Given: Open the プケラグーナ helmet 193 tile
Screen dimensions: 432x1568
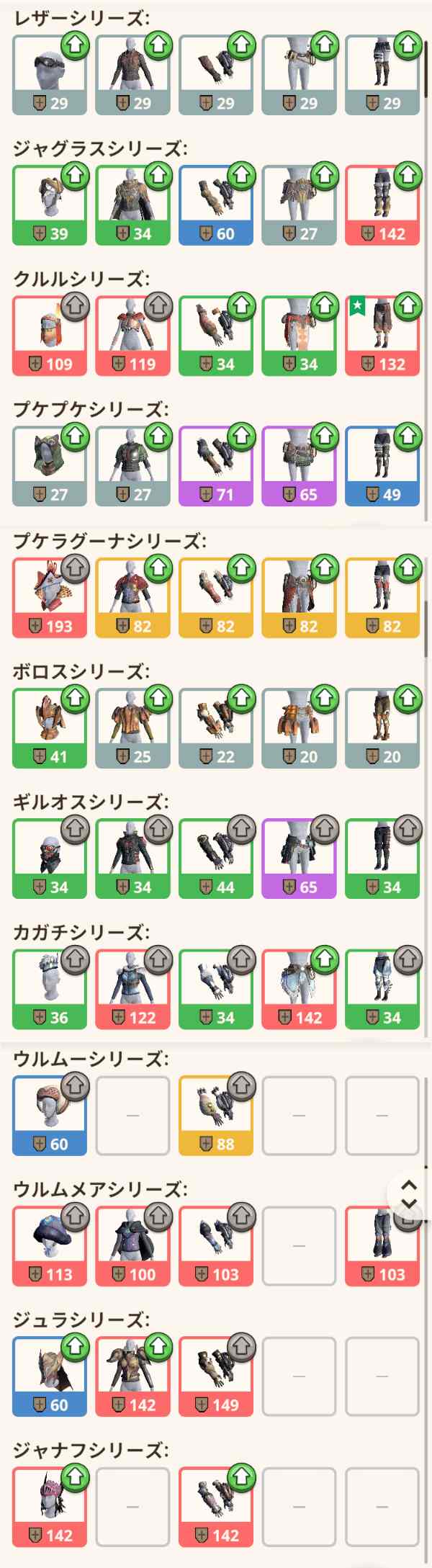Looking at the screenshot, I should 49,597.
